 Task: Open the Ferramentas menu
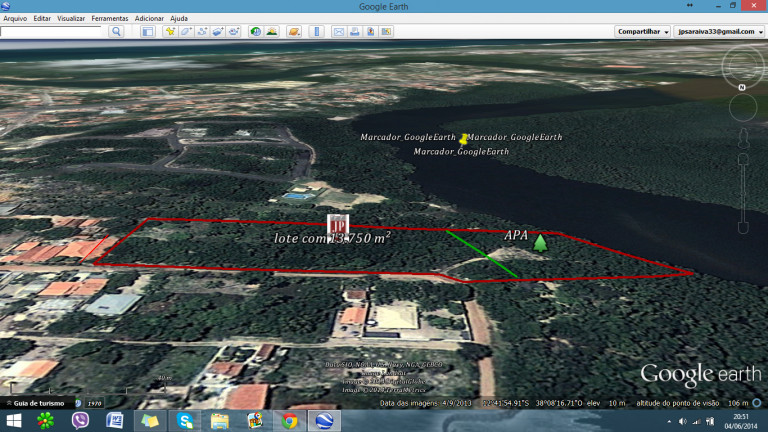(109, 18)
